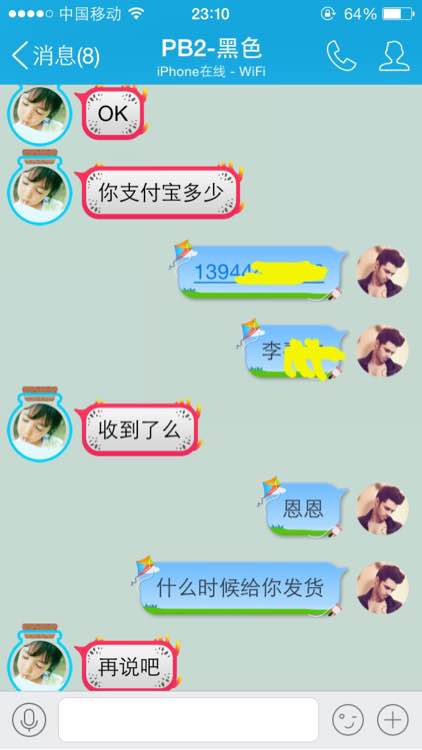The image size is (422, 750).
Task: Tap the microphone voice input button
Action: pyautogui.click(x=29, y=719)
